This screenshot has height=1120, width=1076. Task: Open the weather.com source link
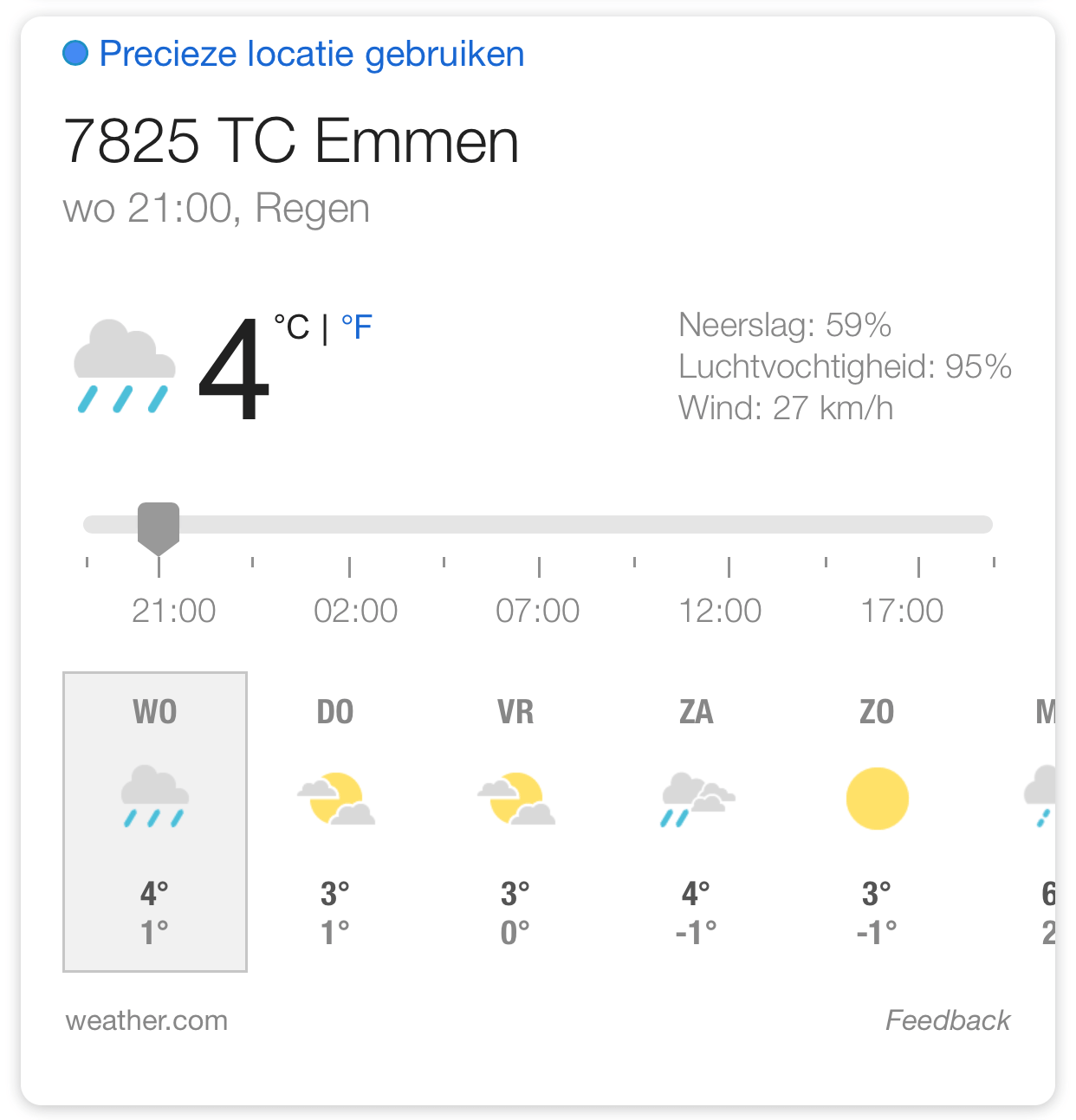146,1020
